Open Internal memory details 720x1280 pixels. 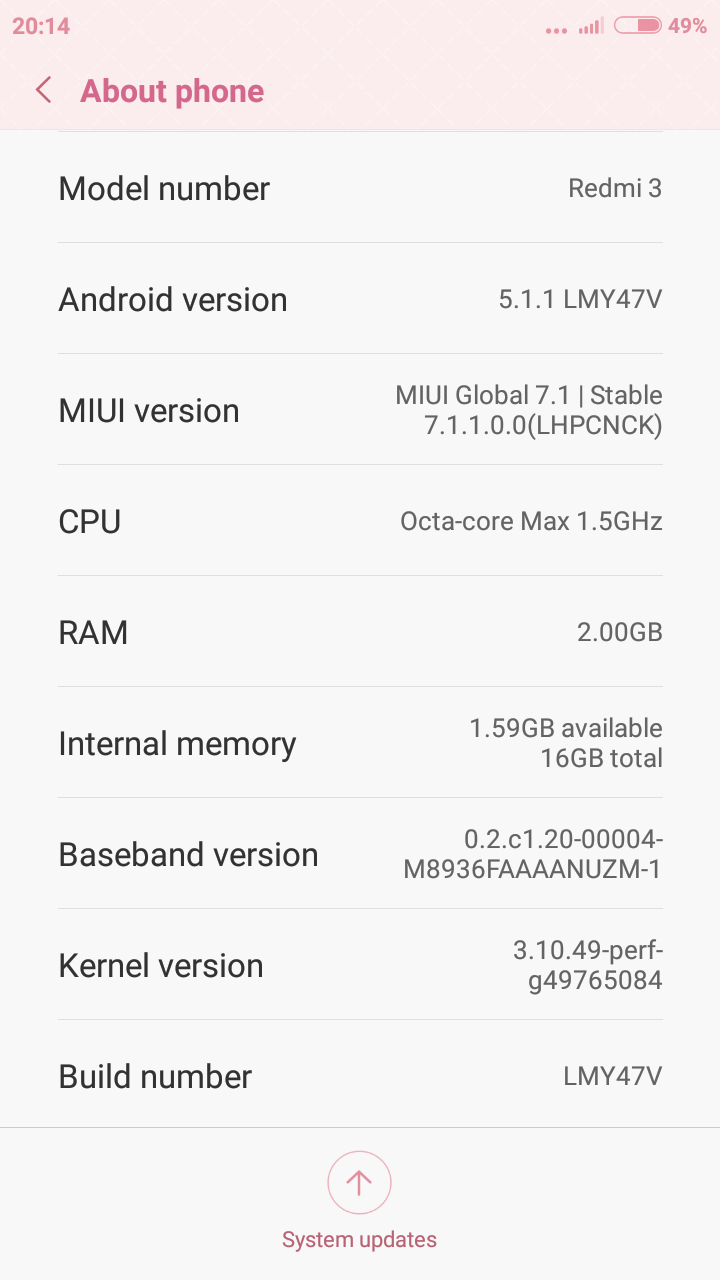pyautogui.click(x=360, y=743)
